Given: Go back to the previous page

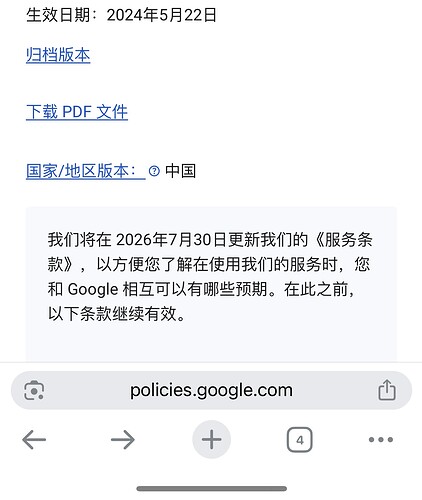Looking at the screenshot, I should tap(34, 440).
